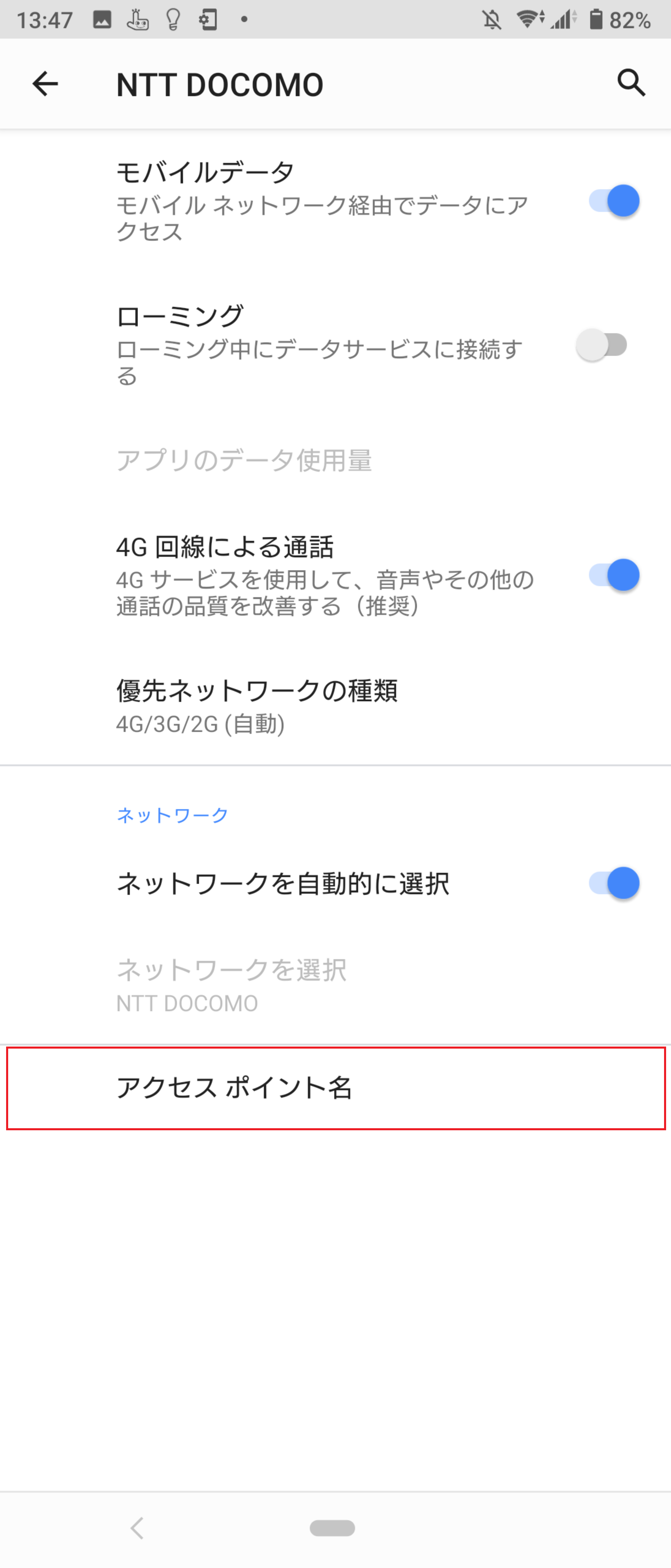Tap the muted notification bell icon
Image resolution: width=671 pixels, height=1568 pixels.
coord(492,20)
